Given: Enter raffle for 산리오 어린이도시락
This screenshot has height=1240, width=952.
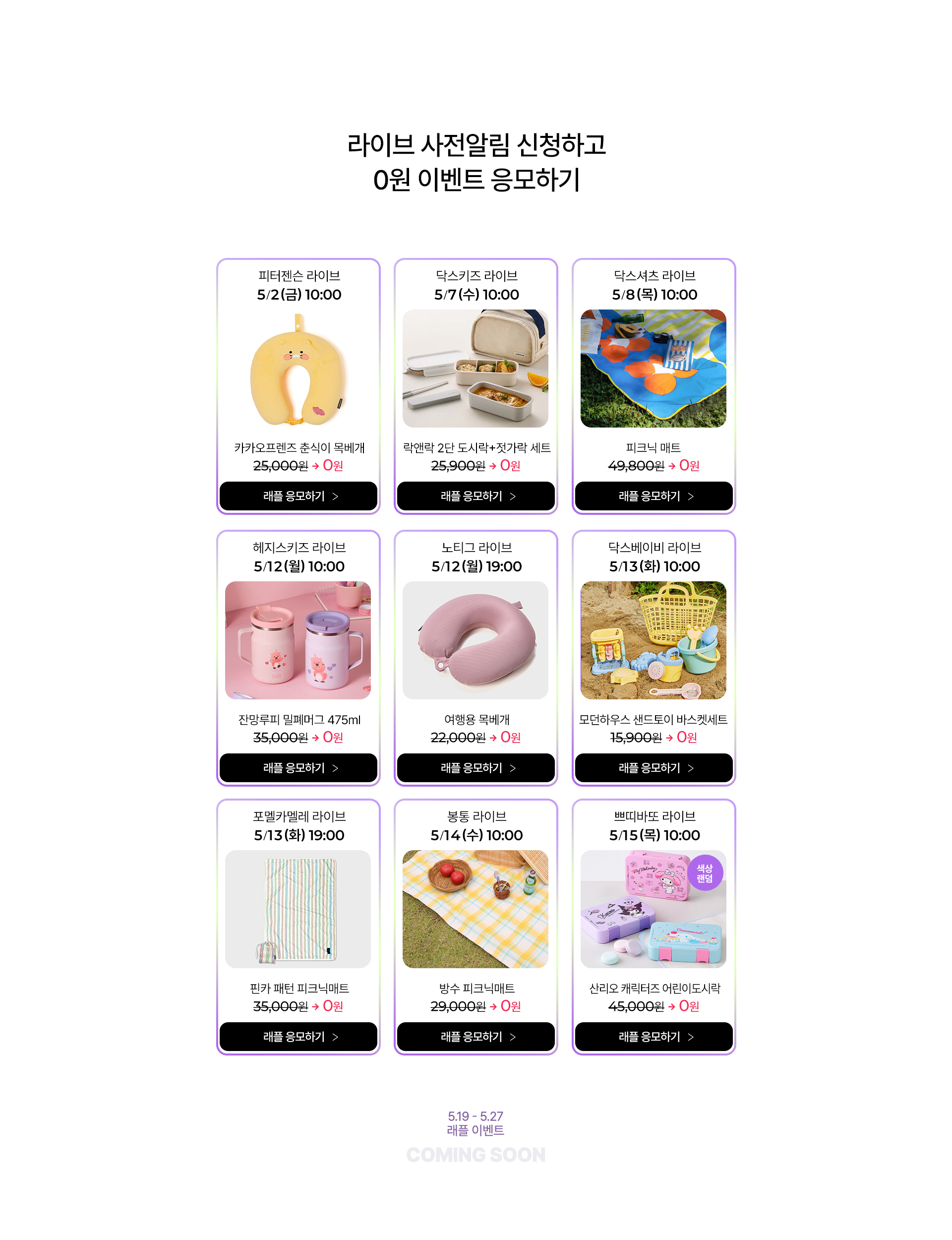Looking at the screenshot, I should coord(654,1036).
